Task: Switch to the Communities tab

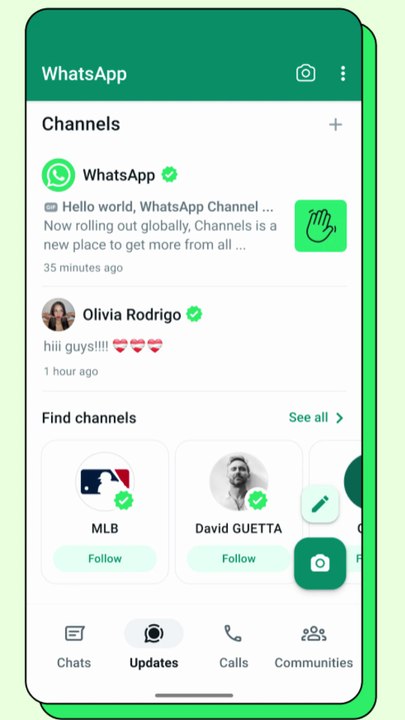Action: (x=314, y=647)
